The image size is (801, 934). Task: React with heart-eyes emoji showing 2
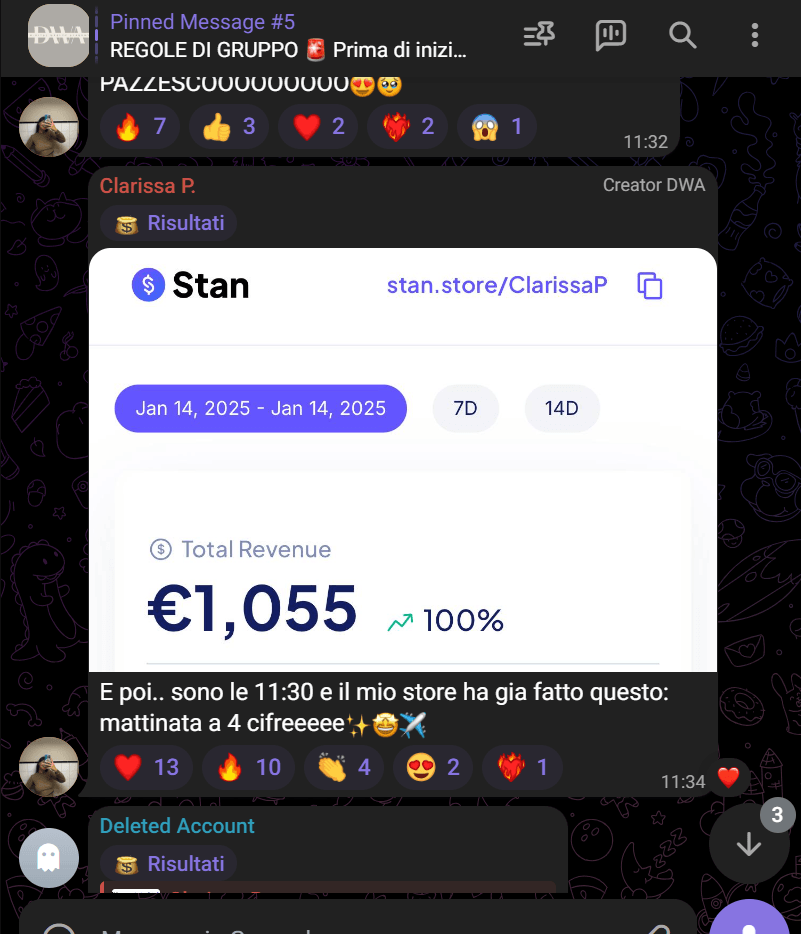(x=433, y=767)
